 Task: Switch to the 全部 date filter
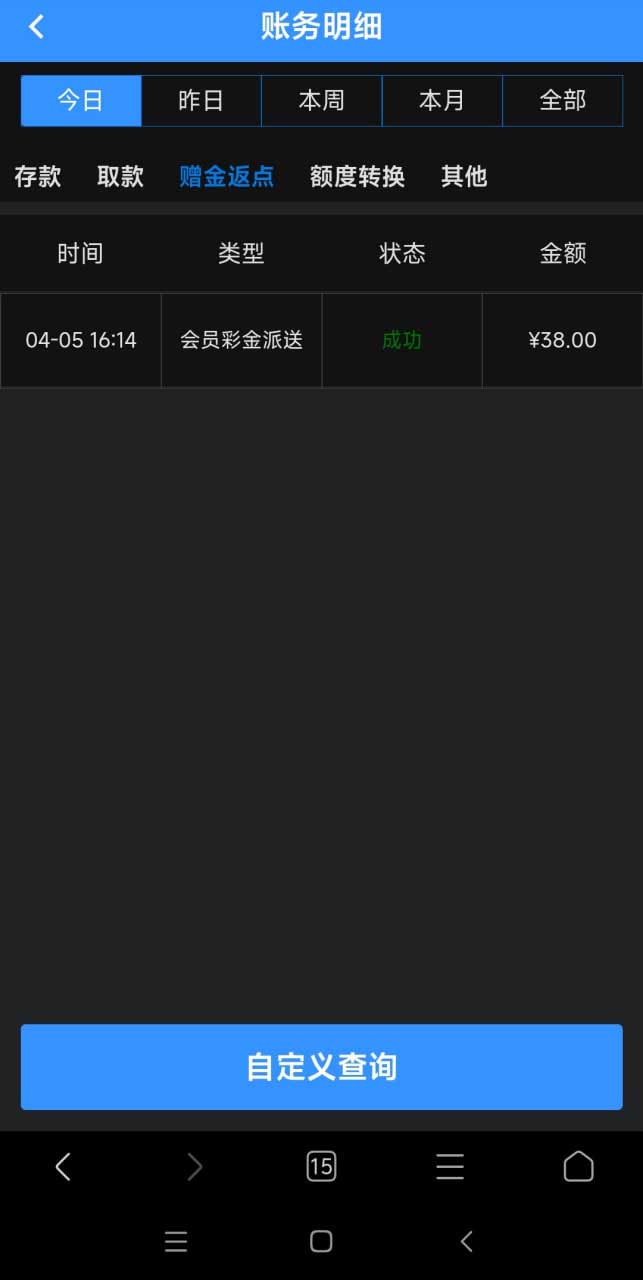(562, 101)
